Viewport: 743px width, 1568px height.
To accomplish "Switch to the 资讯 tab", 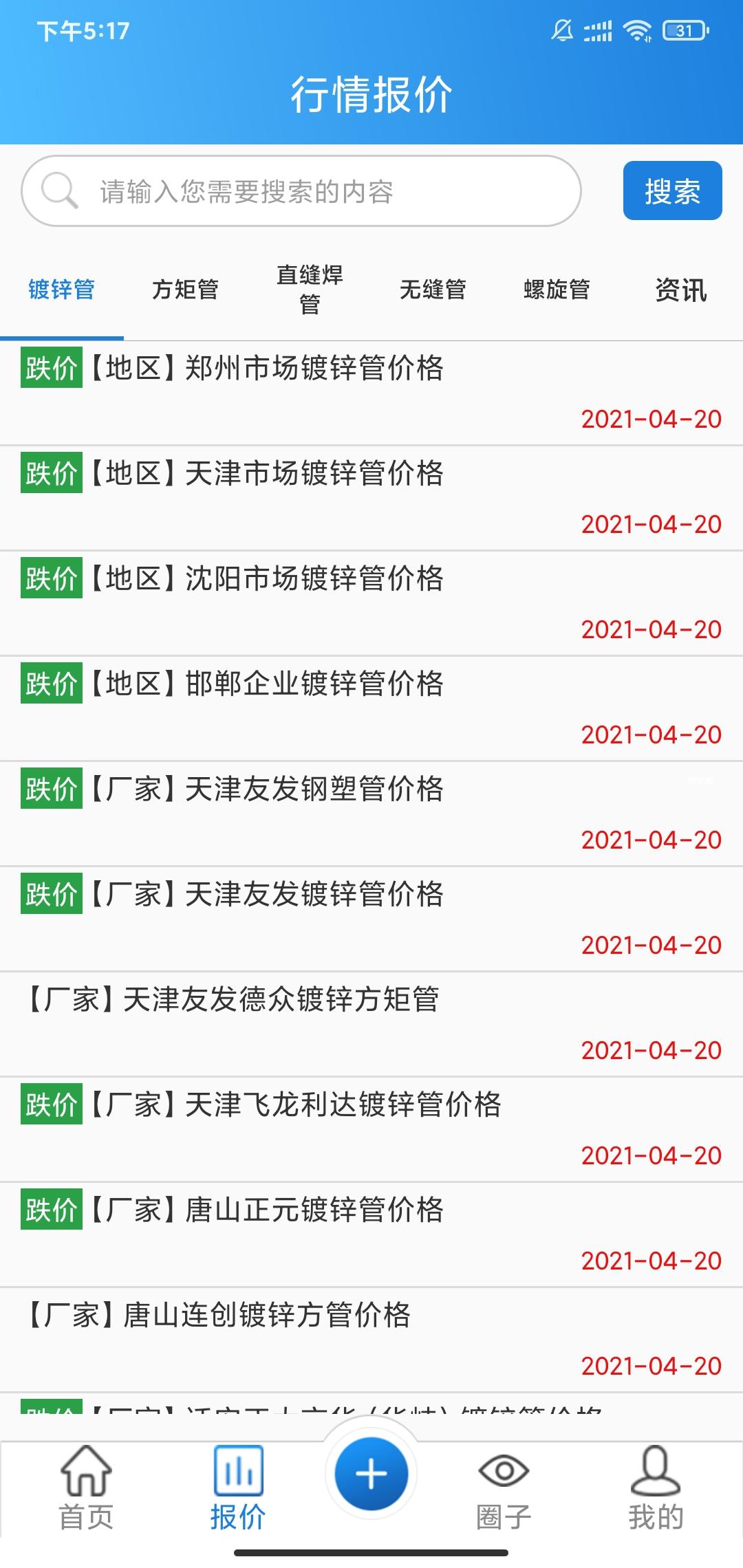I will pyautogui.click(x=680, y=290).
